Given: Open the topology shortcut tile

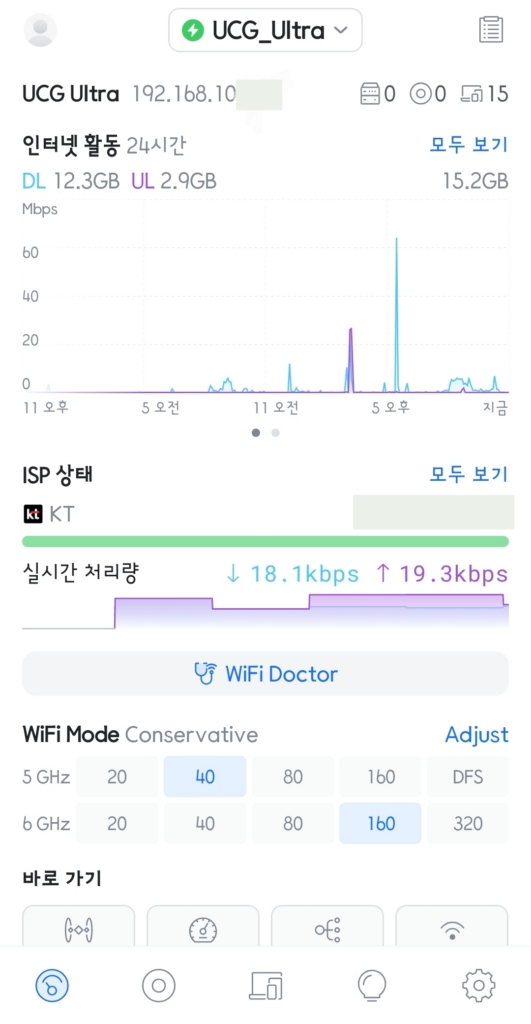Looking at the screenshot, I should pyautogui.click(x=327, y=929).
